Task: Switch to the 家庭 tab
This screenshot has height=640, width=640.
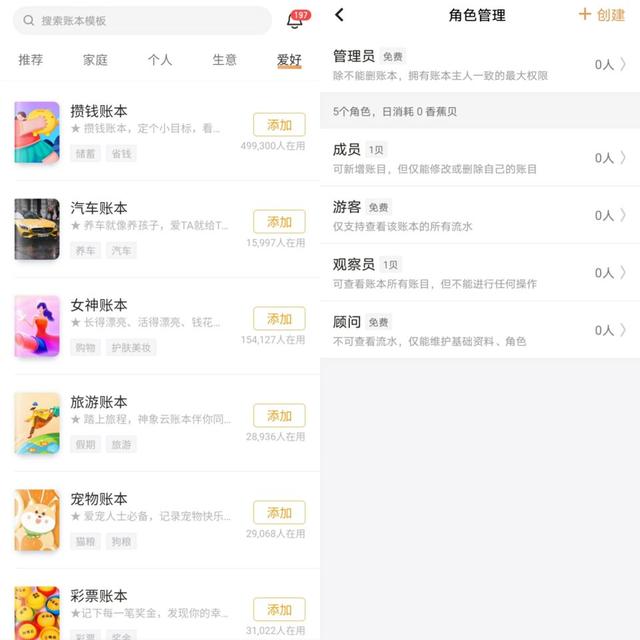Action: [x=95, y=60]
